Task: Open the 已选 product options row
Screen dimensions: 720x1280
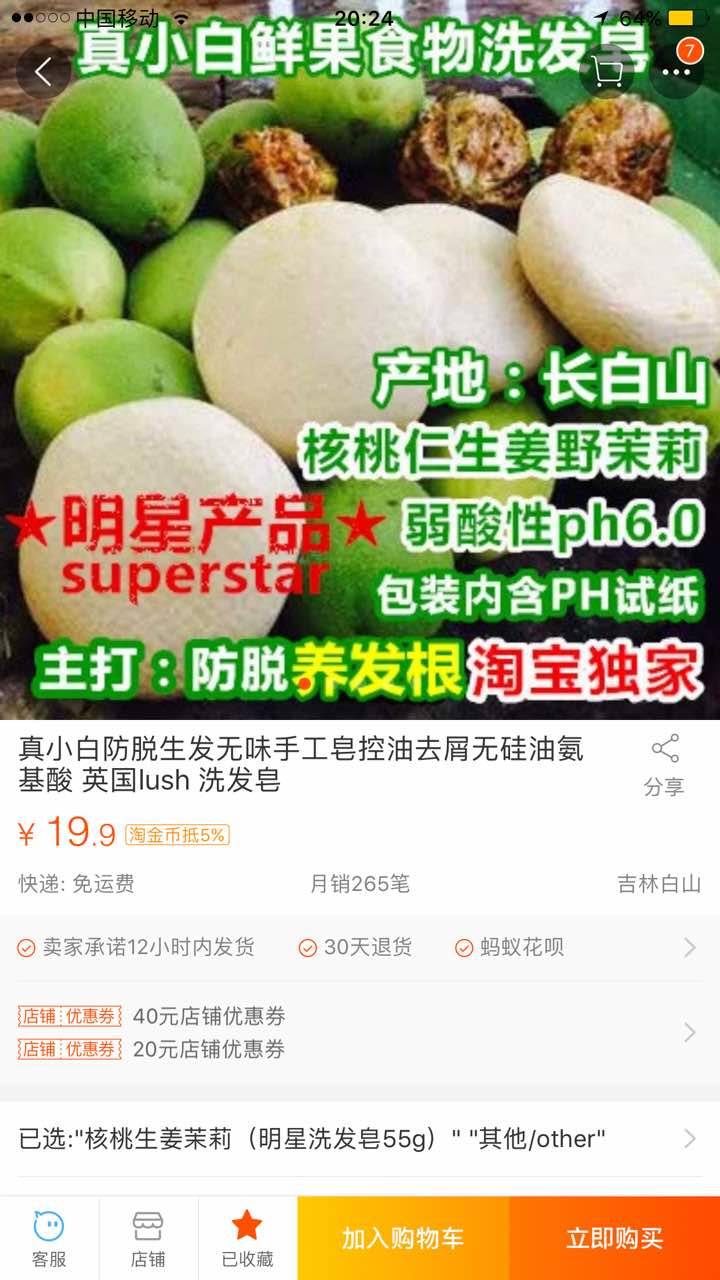Action: pos(360,1138)
